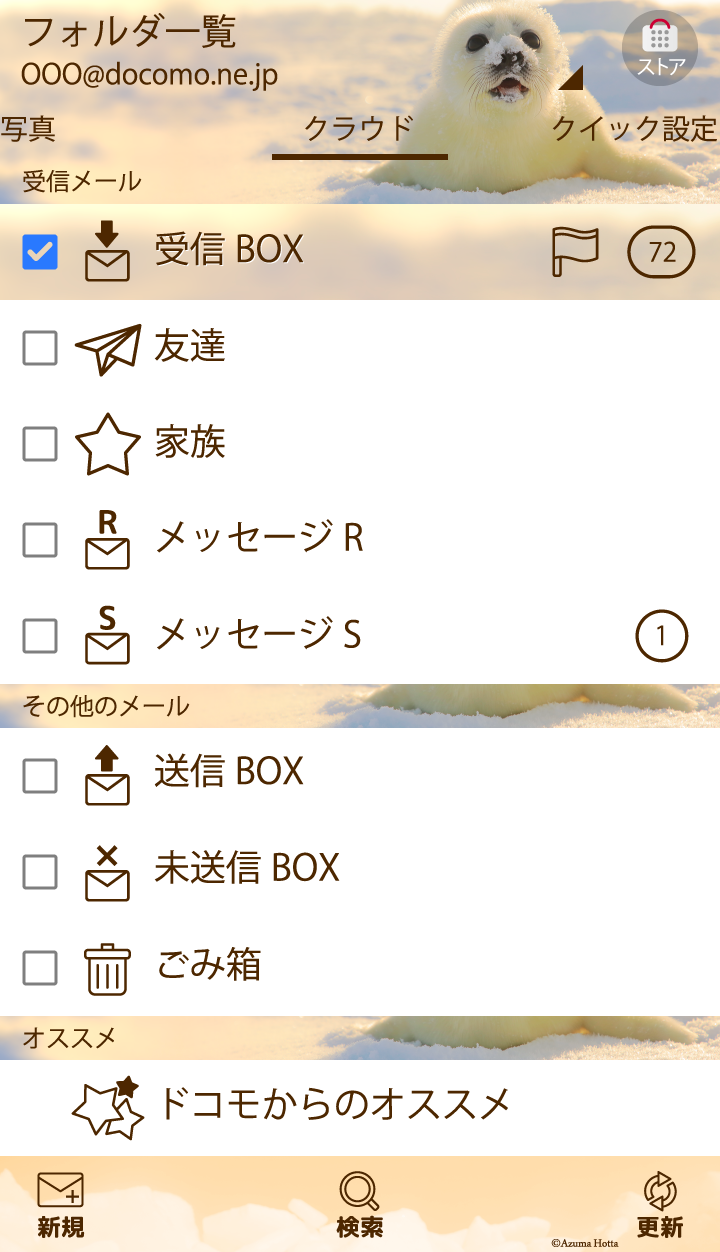Open the 送信 BOX folder
The width and height of the screenshot is (720, 1252).
click(229, 772)
